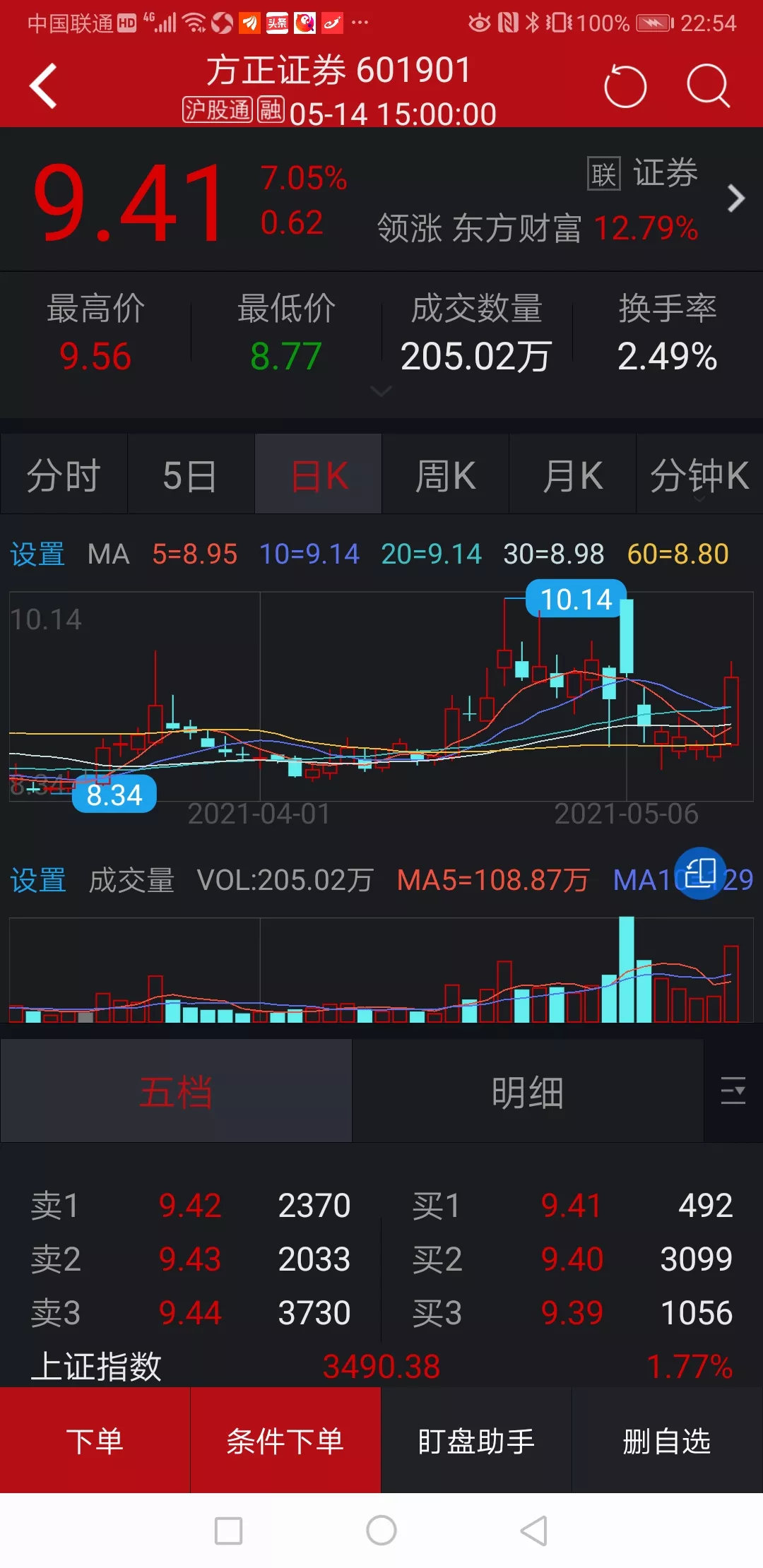Go back using the top-left arrow

44,86
